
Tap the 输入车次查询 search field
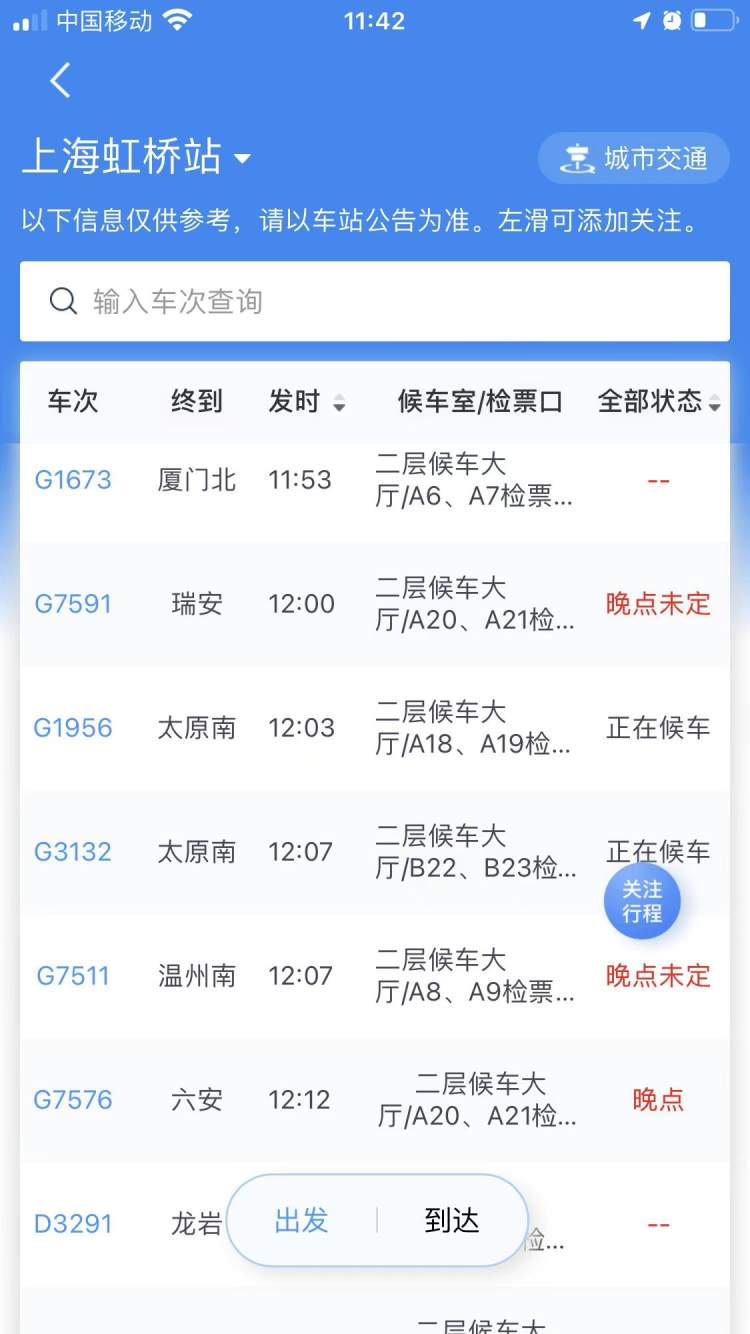pos(375,301)
